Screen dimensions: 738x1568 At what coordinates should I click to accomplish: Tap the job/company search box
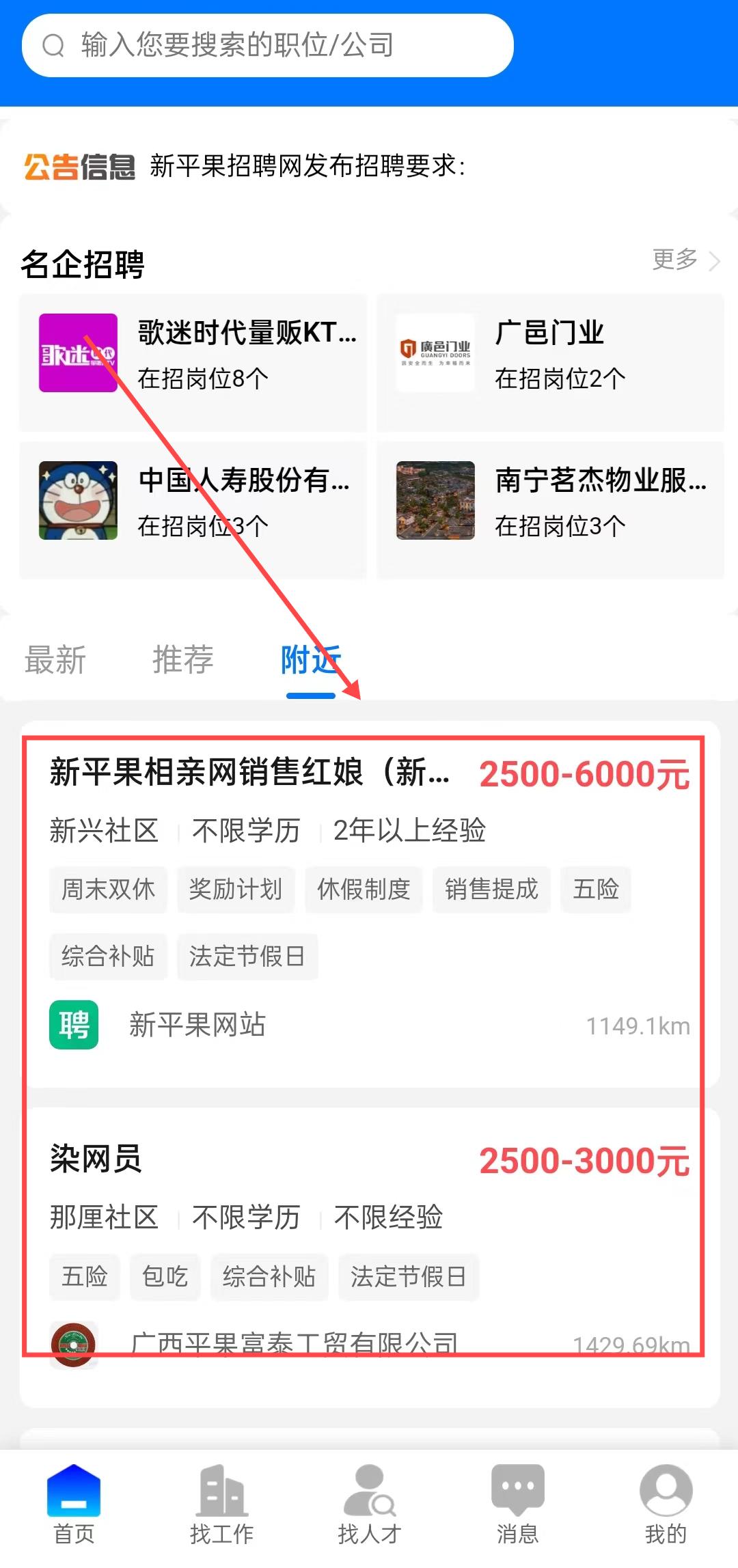(267, 46)
